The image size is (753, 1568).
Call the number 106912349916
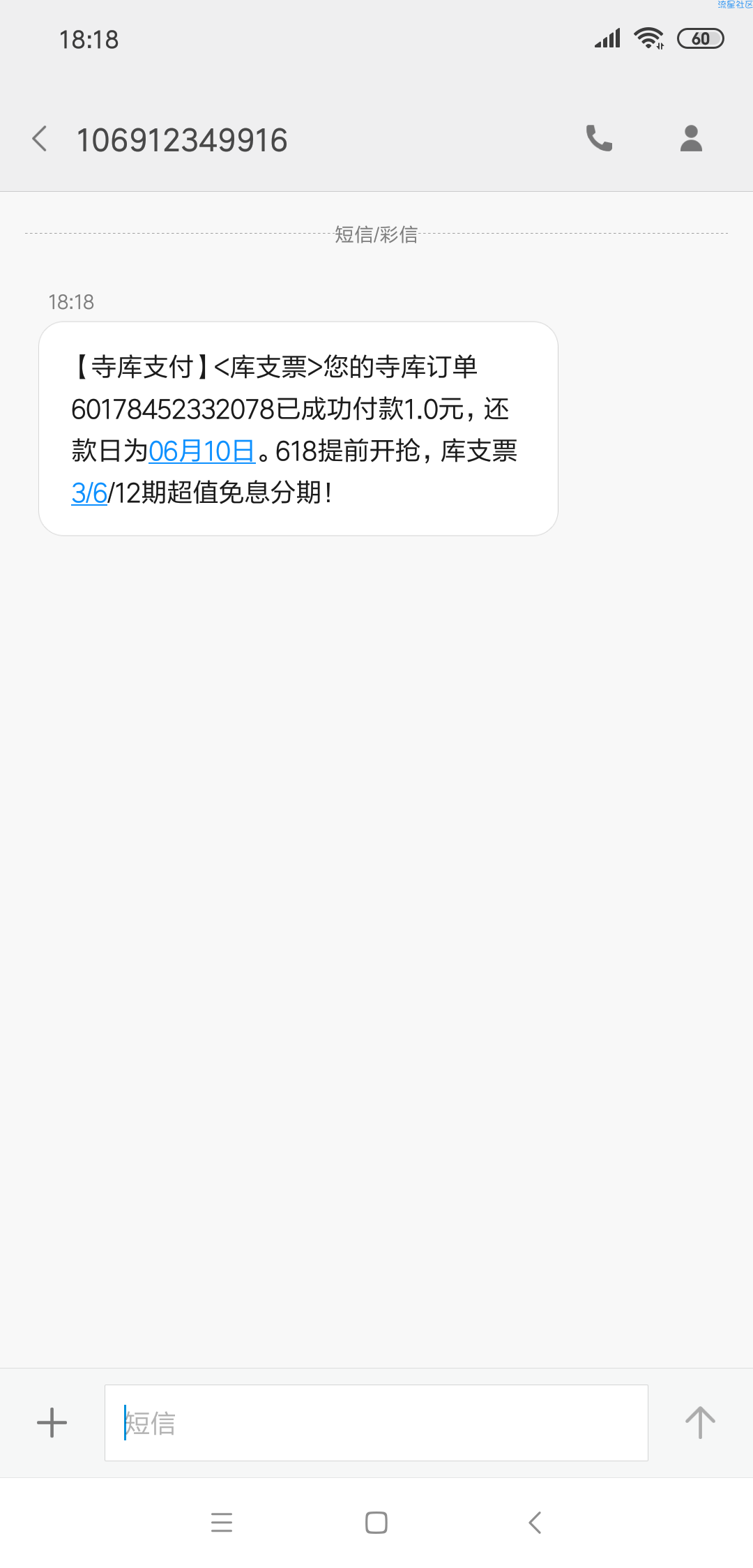click(599, 138)
